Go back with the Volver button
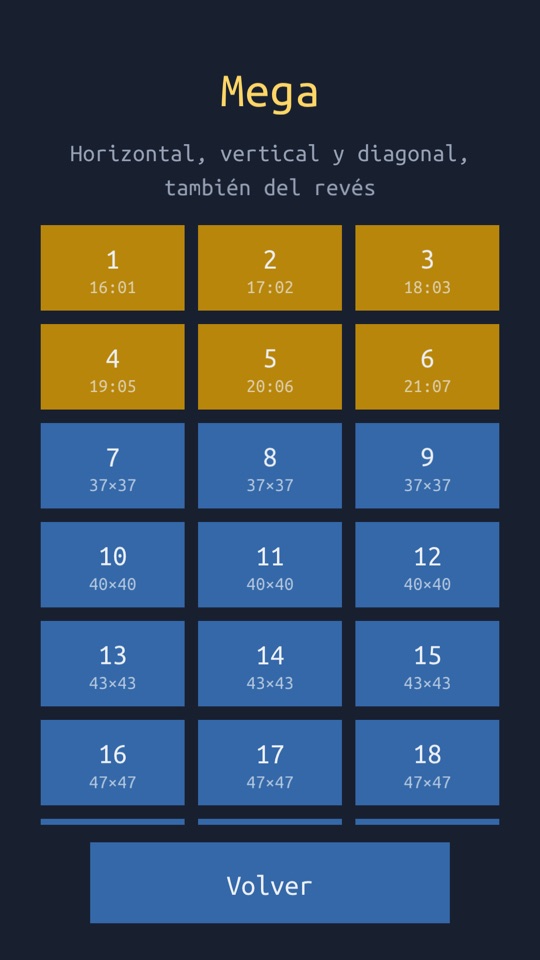 (270, 883)
